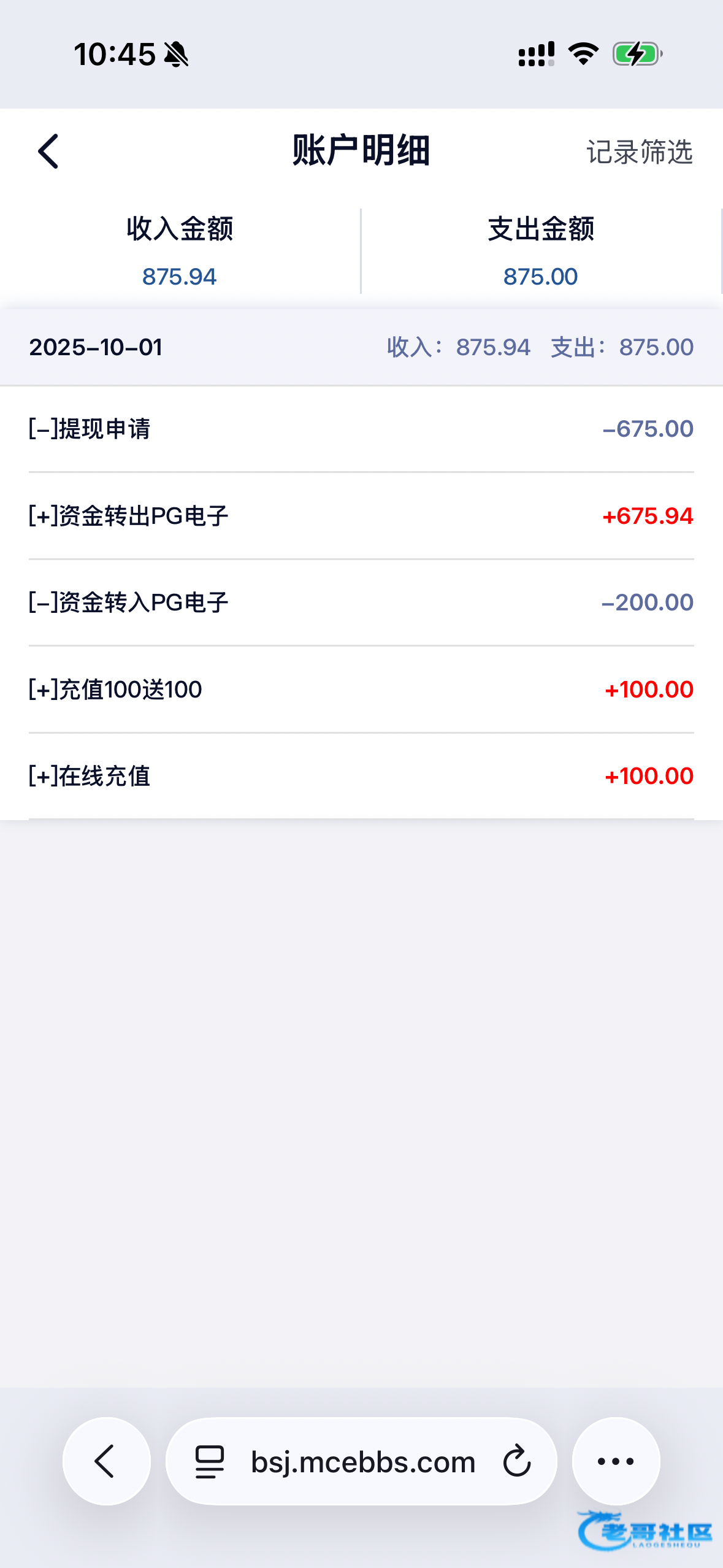Tap the browser back button
723x1568 pixels.
pos(106,1461)
